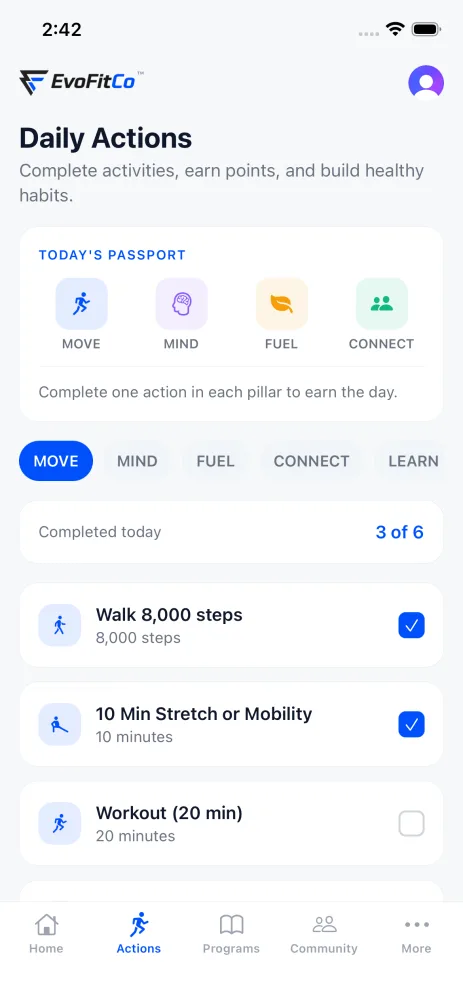Open the Community tab
463x1000 pixels.
(324, 934)
